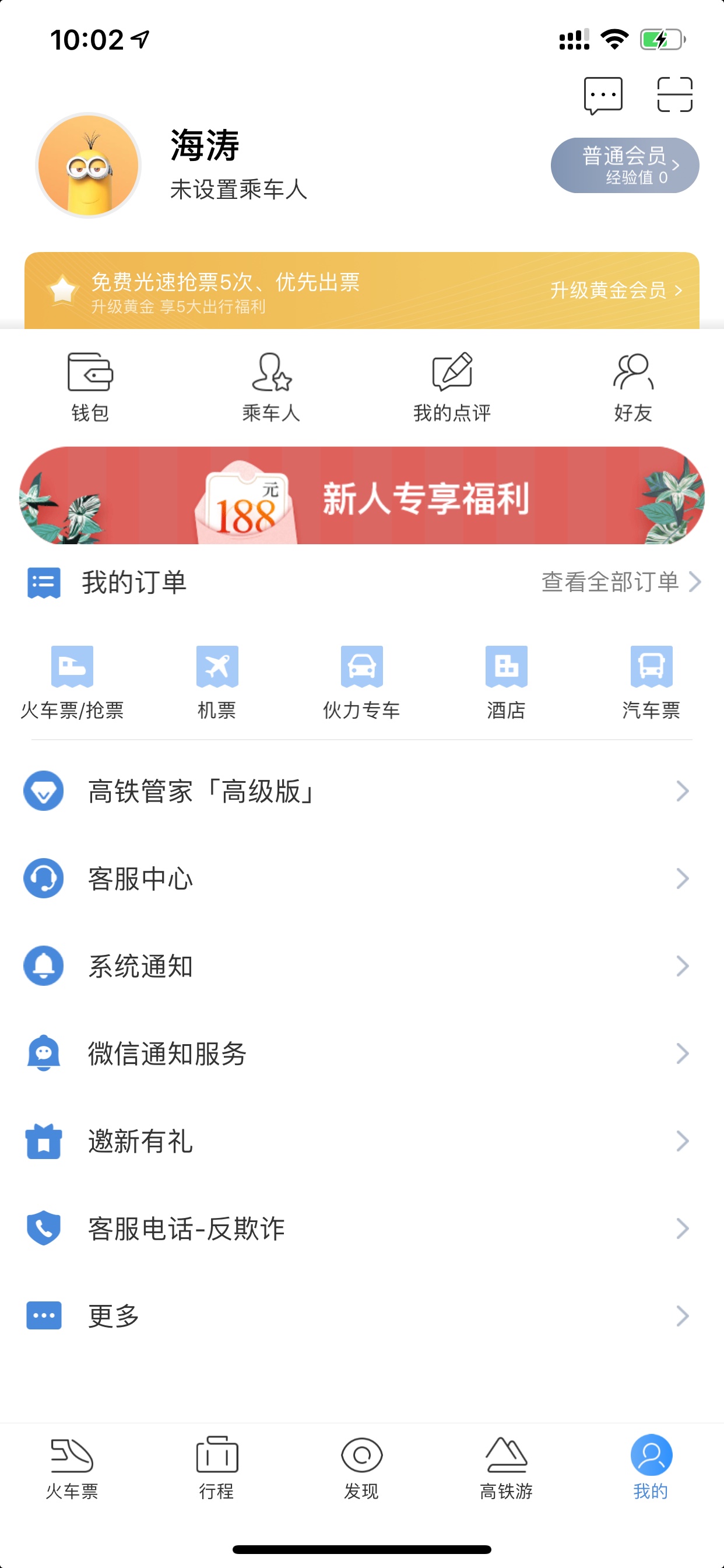Open 乘车人 passengers

pos(271,387)
